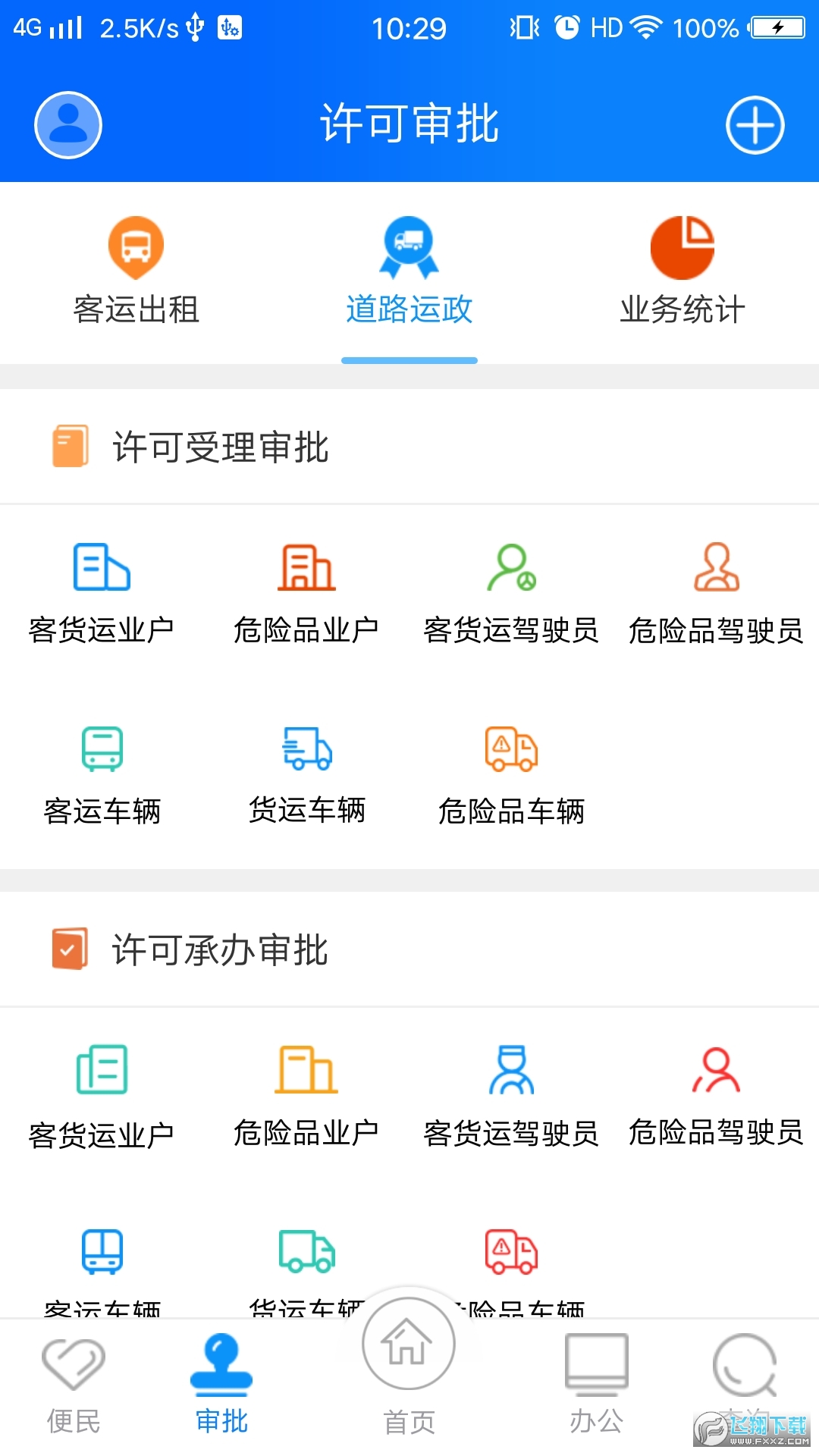Go to 首页 home in bottom navigation
Image resolution: width=819 pixels, height=1456 pixels.
coord(409,1365)
